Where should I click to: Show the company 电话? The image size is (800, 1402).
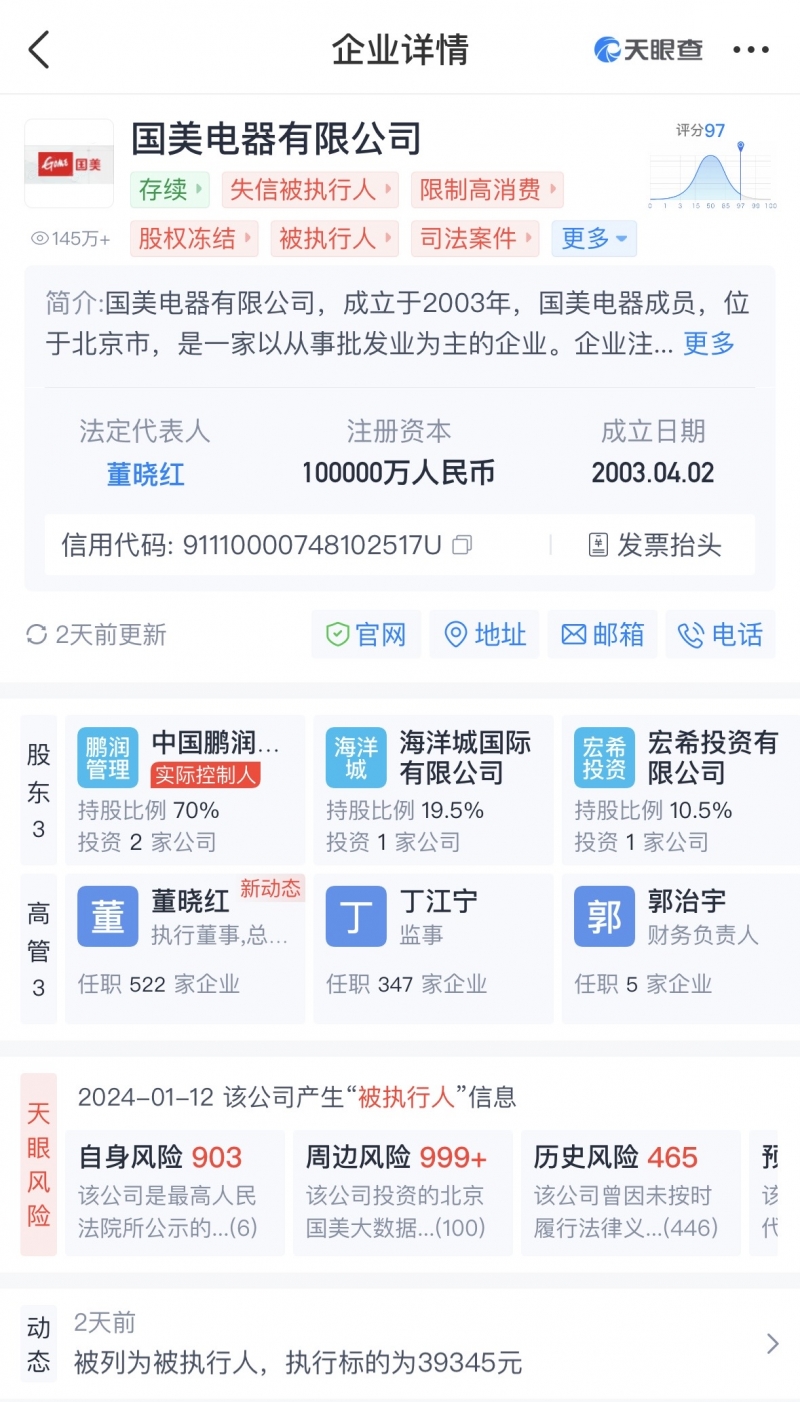(x=720, y=634)
